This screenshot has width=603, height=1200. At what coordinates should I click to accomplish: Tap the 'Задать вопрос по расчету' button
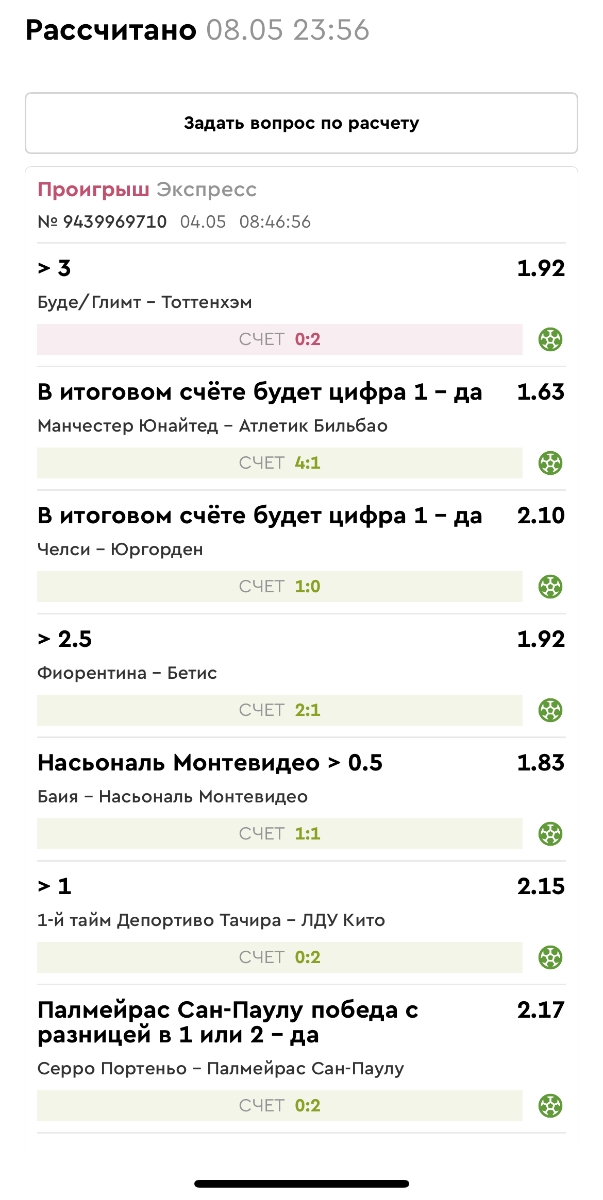click(x=301, y=123)
